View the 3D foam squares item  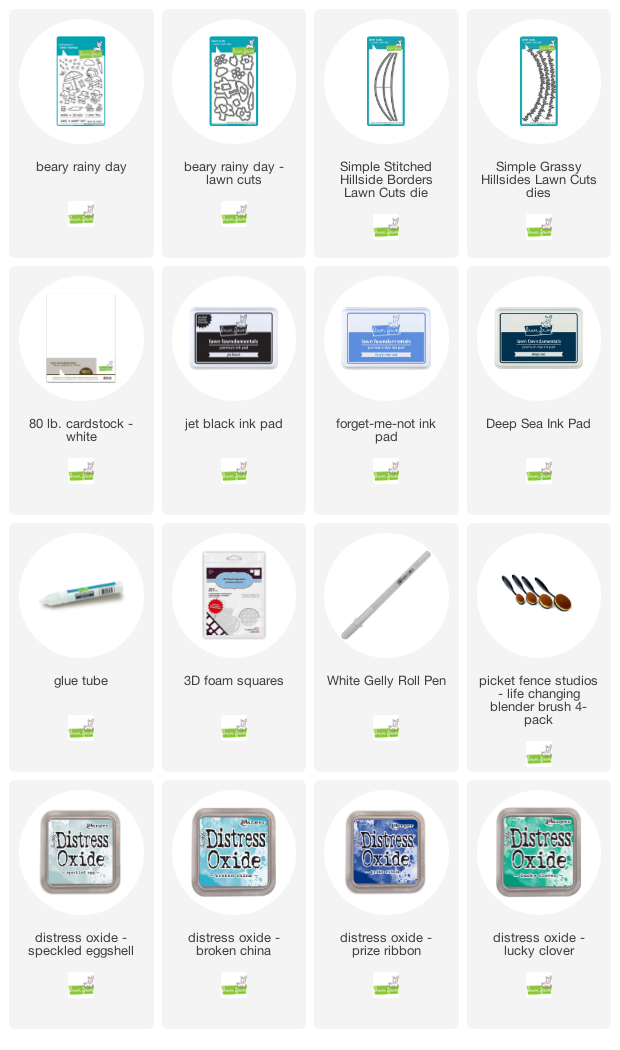tap(234, 648)
